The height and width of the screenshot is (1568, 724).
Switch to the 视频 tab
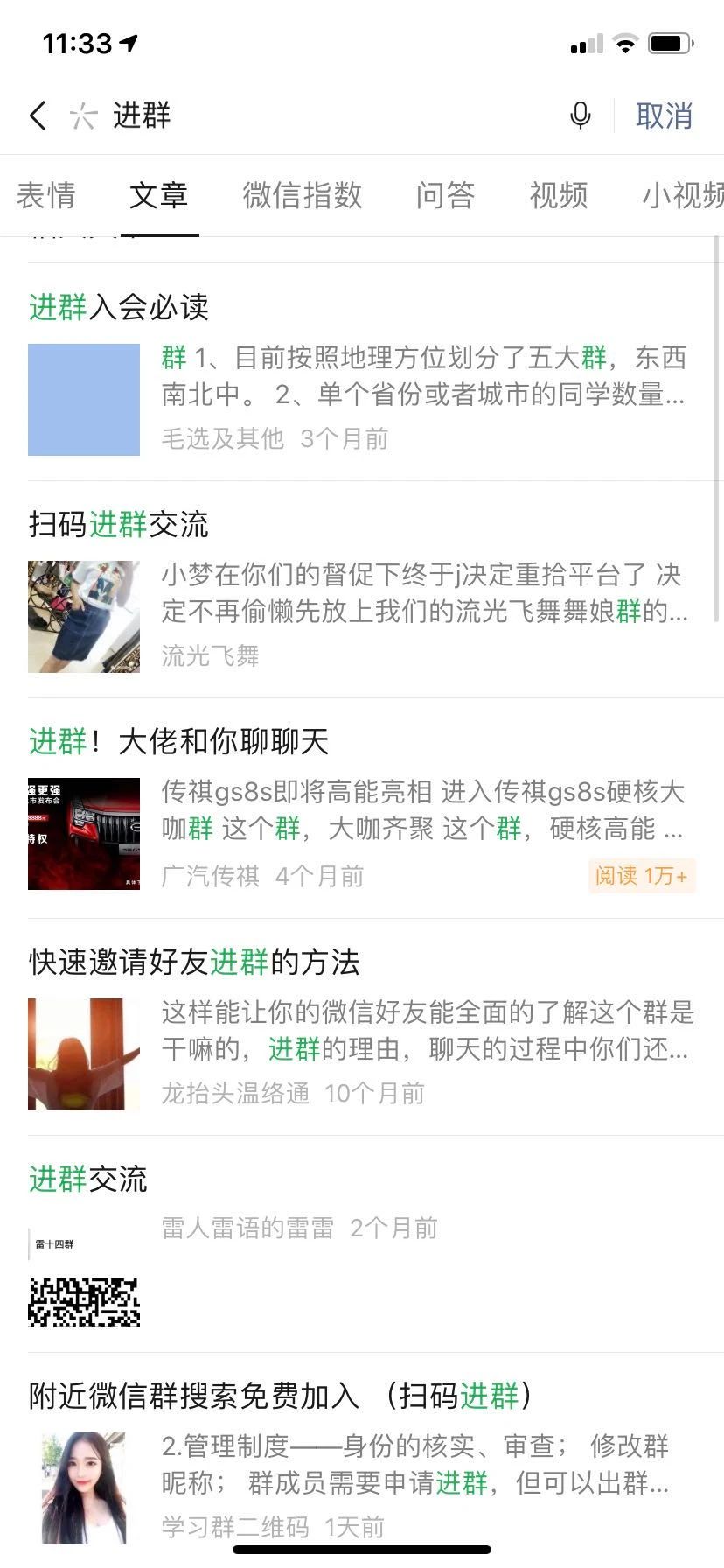coord(558,195)
